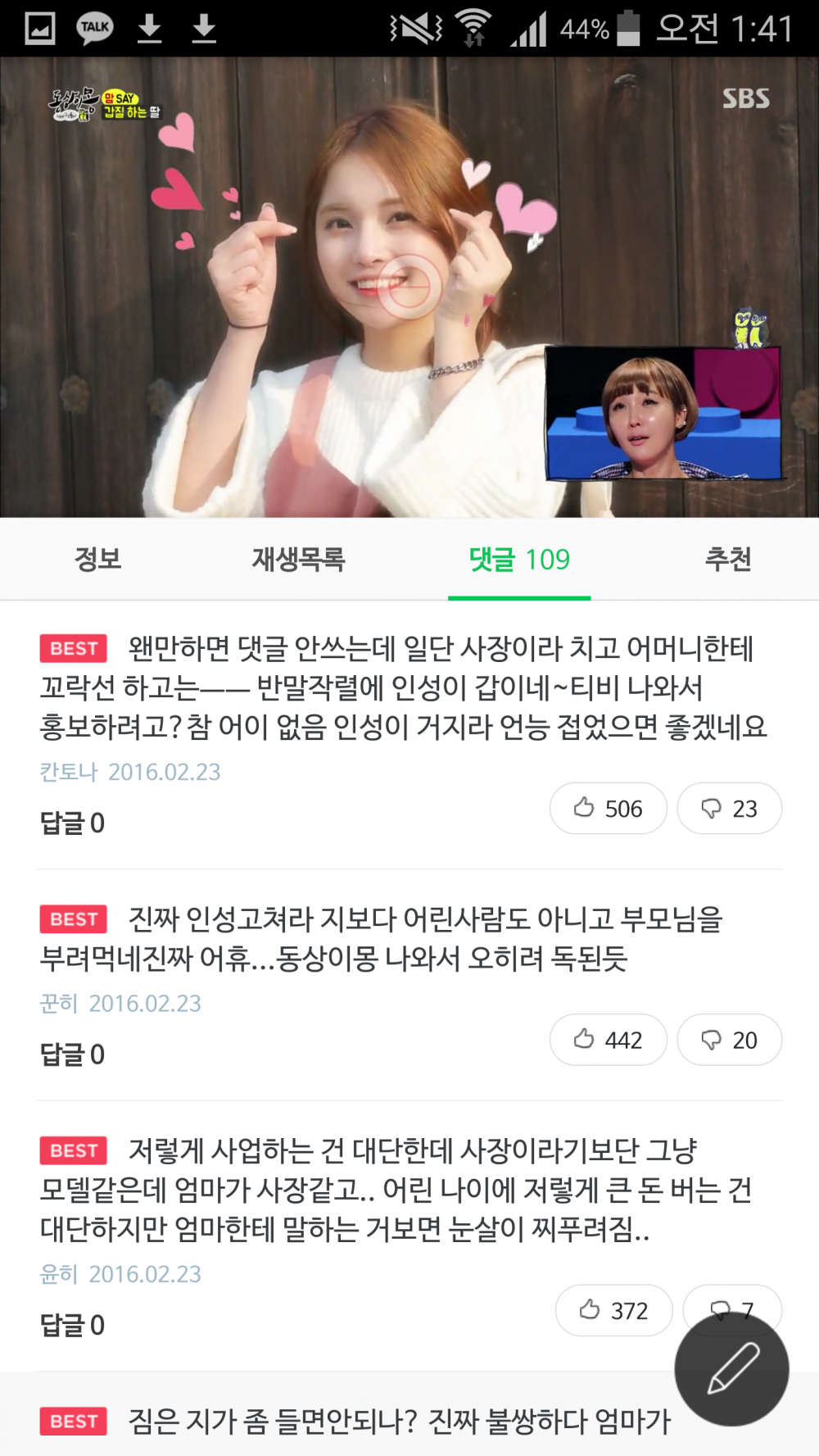Open the 재생목록 tab
Screen dimensions: 819x1456
[x=298, y=560]
